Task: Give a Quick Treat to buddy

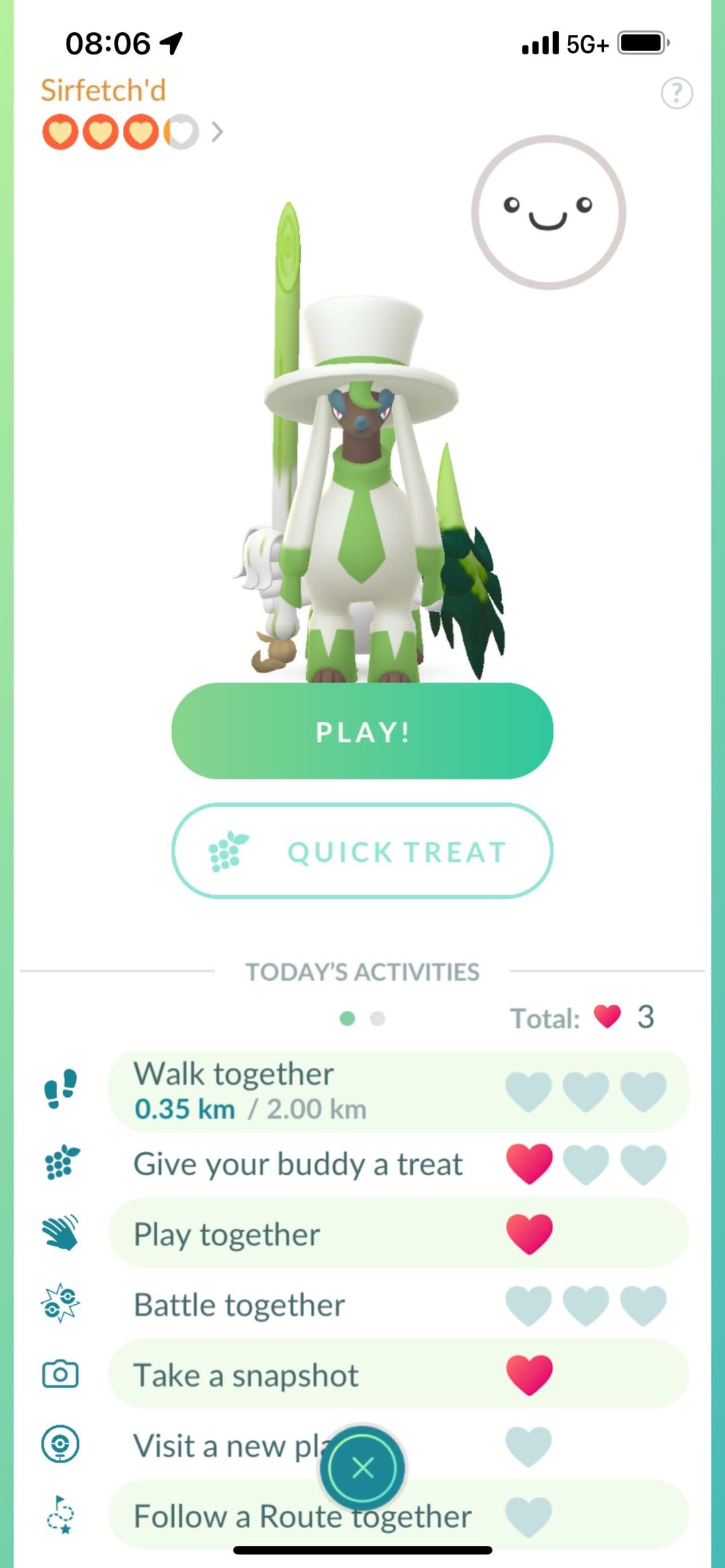Action: (362, 851)
